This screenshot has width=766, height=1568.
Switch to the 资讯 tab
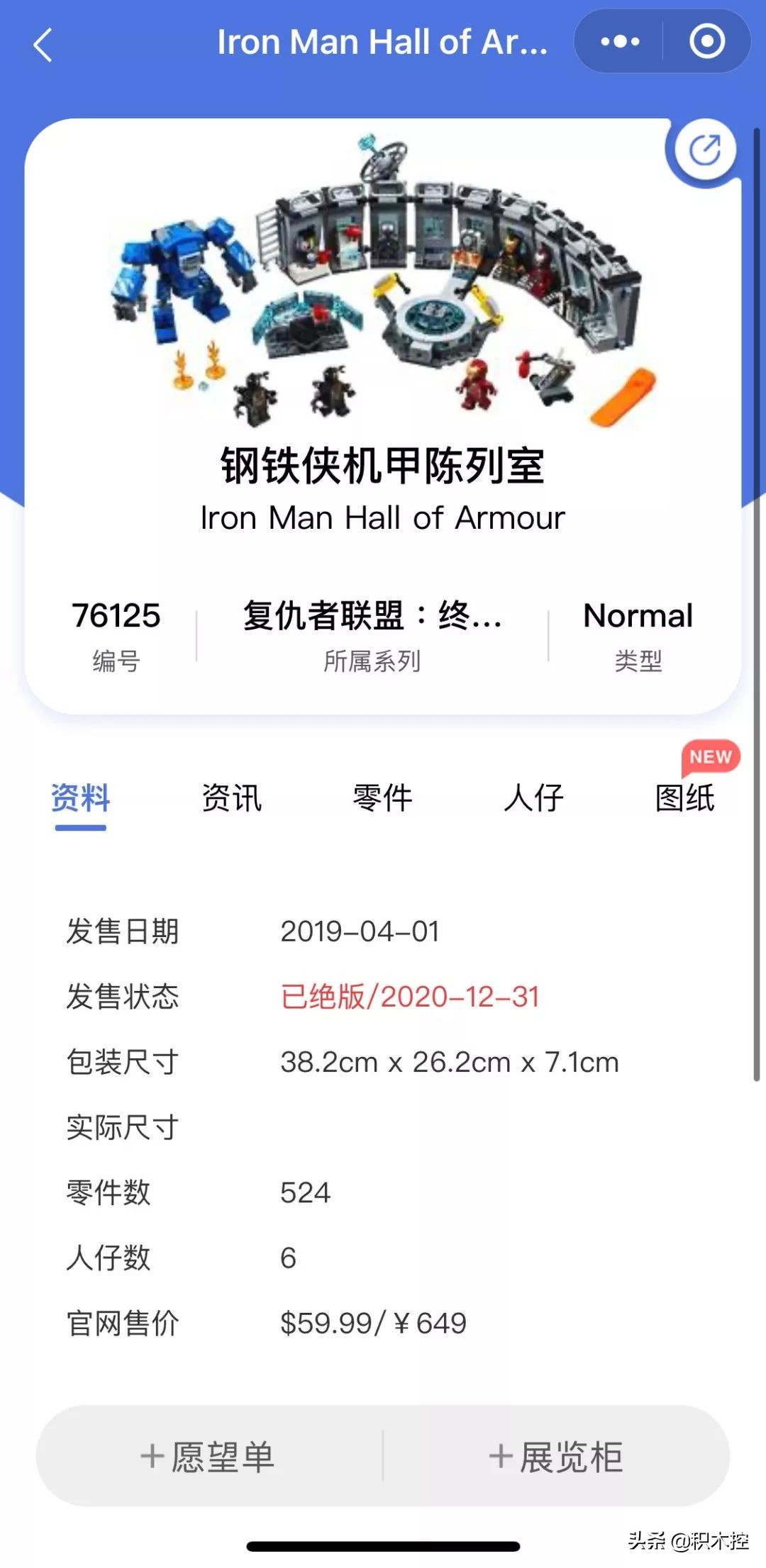(231, 797)
